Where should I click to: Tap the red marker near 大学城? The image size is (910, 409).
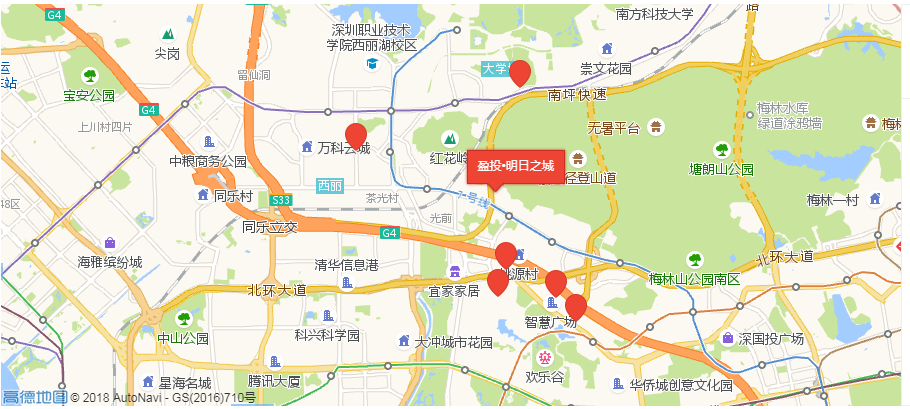[x=519, y=72]
